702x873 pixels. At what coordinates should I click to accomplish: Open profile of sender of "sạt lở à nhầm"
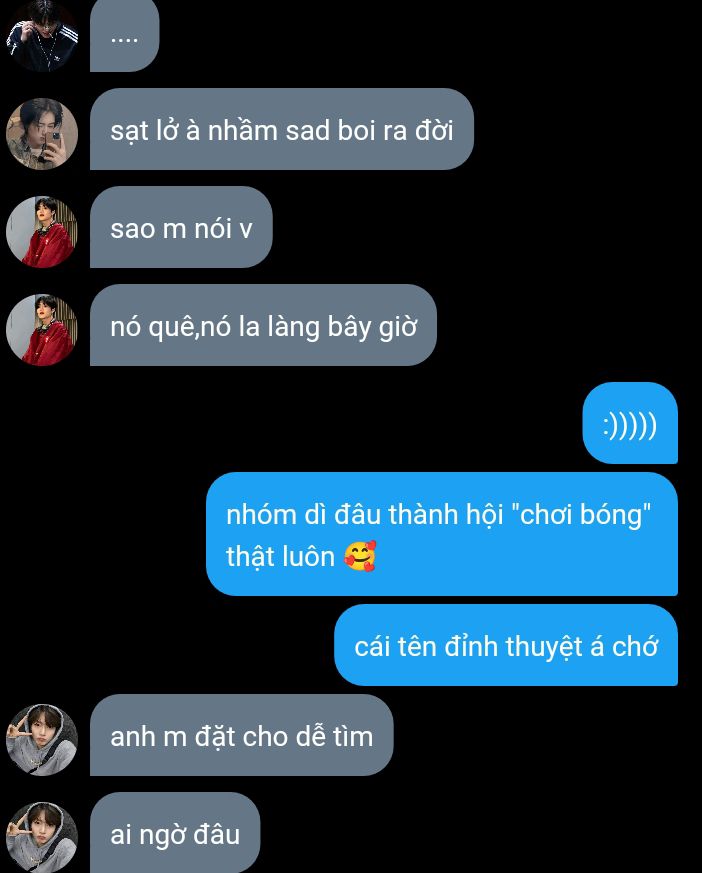pyautogui.click(x=42, y=134)
